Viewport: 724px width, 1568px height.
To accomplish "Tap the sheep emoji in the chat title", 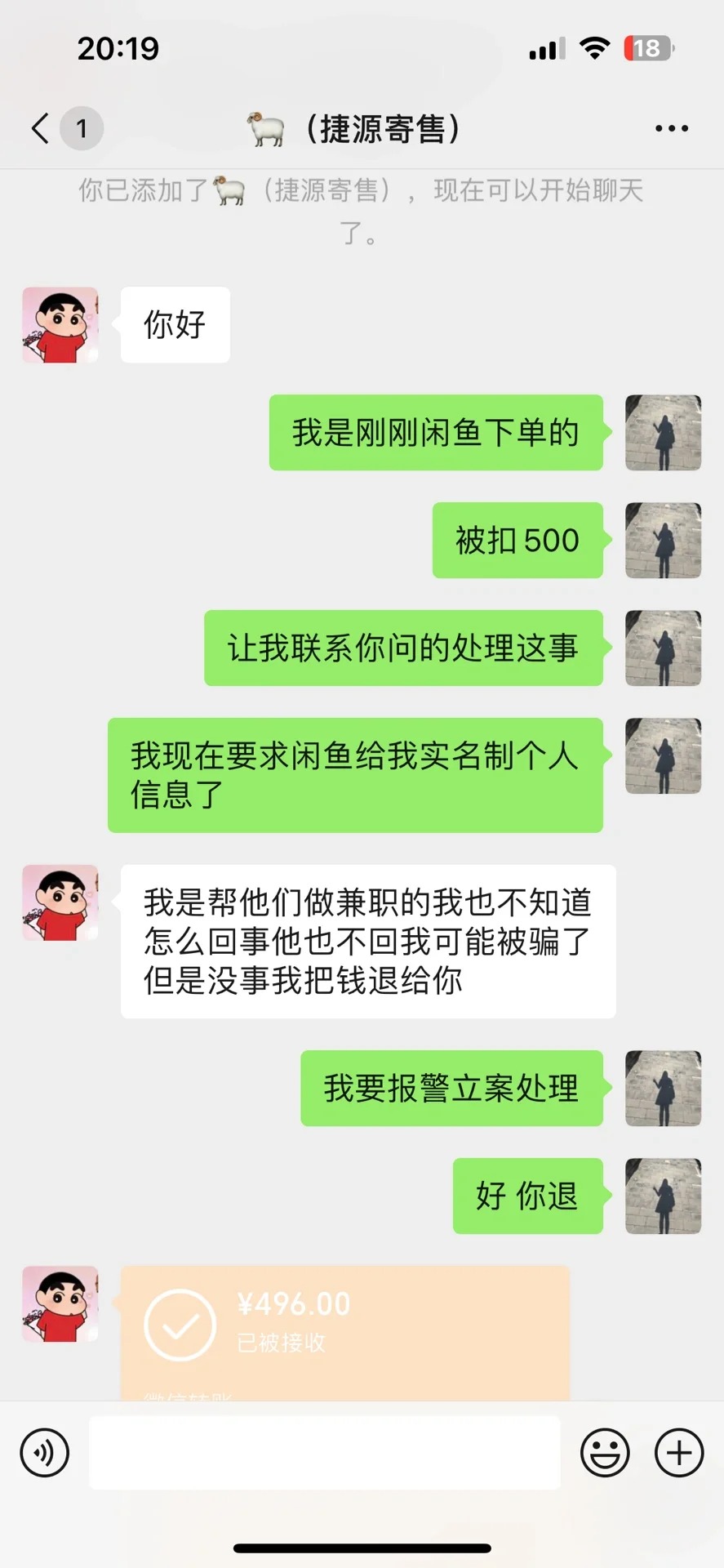I will [x=264, y=128].
